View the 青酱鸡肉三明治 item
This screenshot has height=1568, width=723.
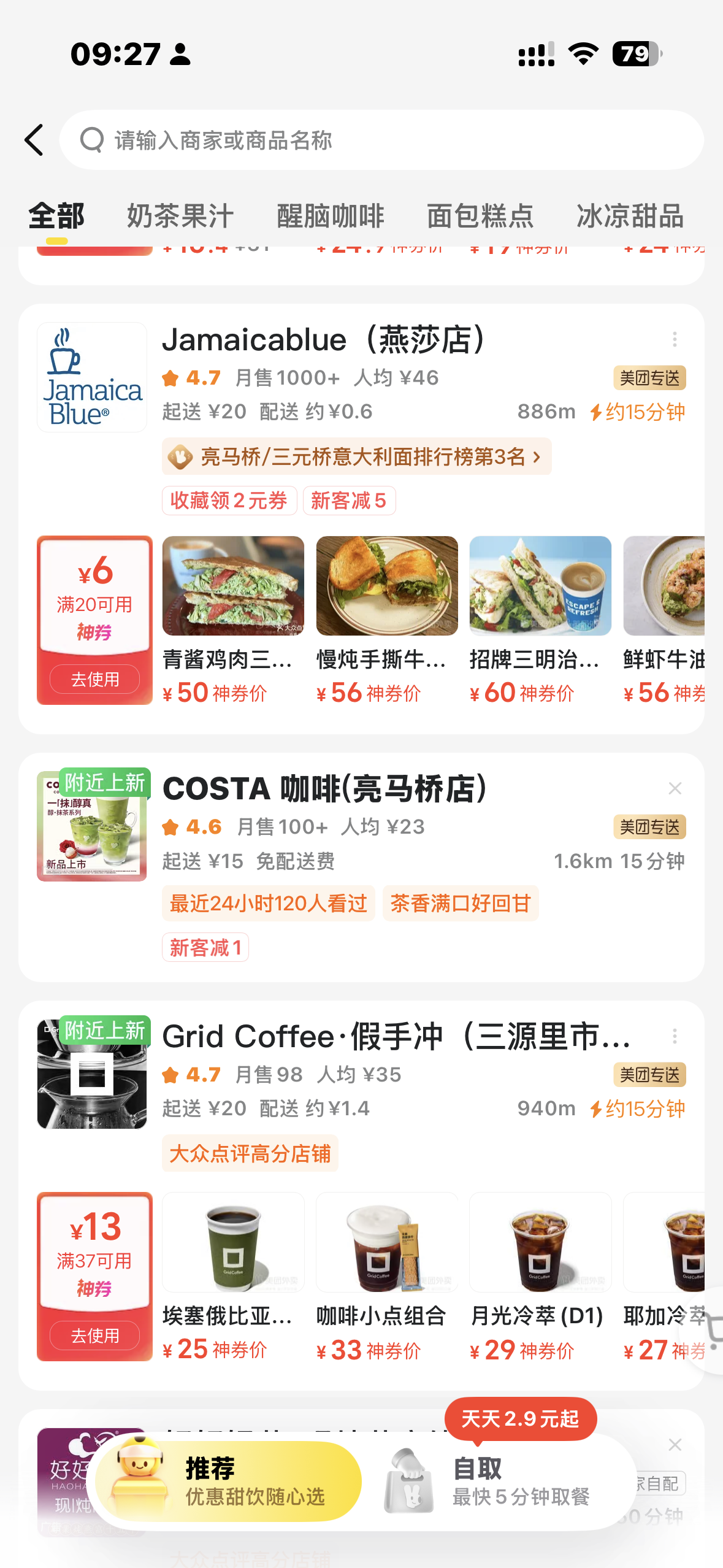pos(233,620)
